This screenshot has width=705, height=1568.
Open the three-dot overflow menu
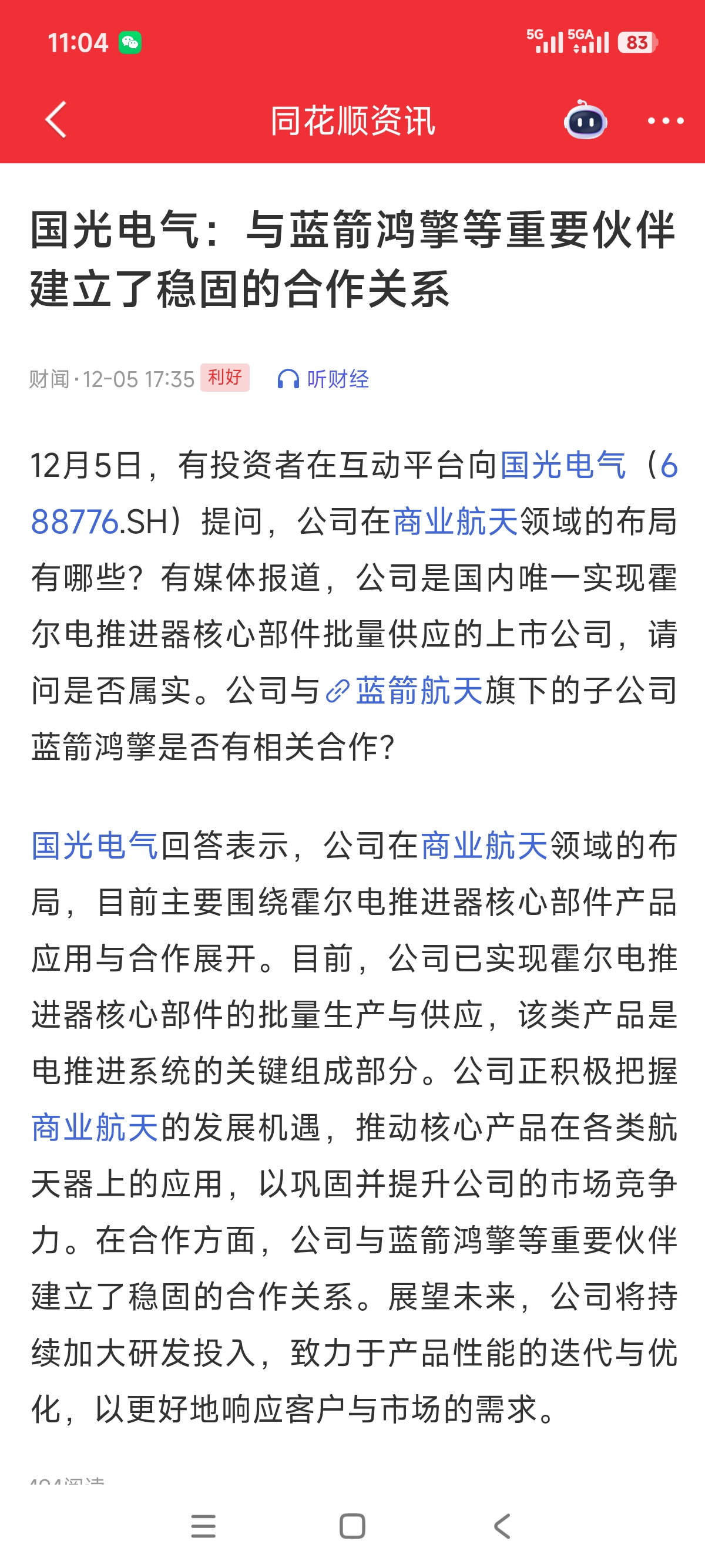point(666,121)
